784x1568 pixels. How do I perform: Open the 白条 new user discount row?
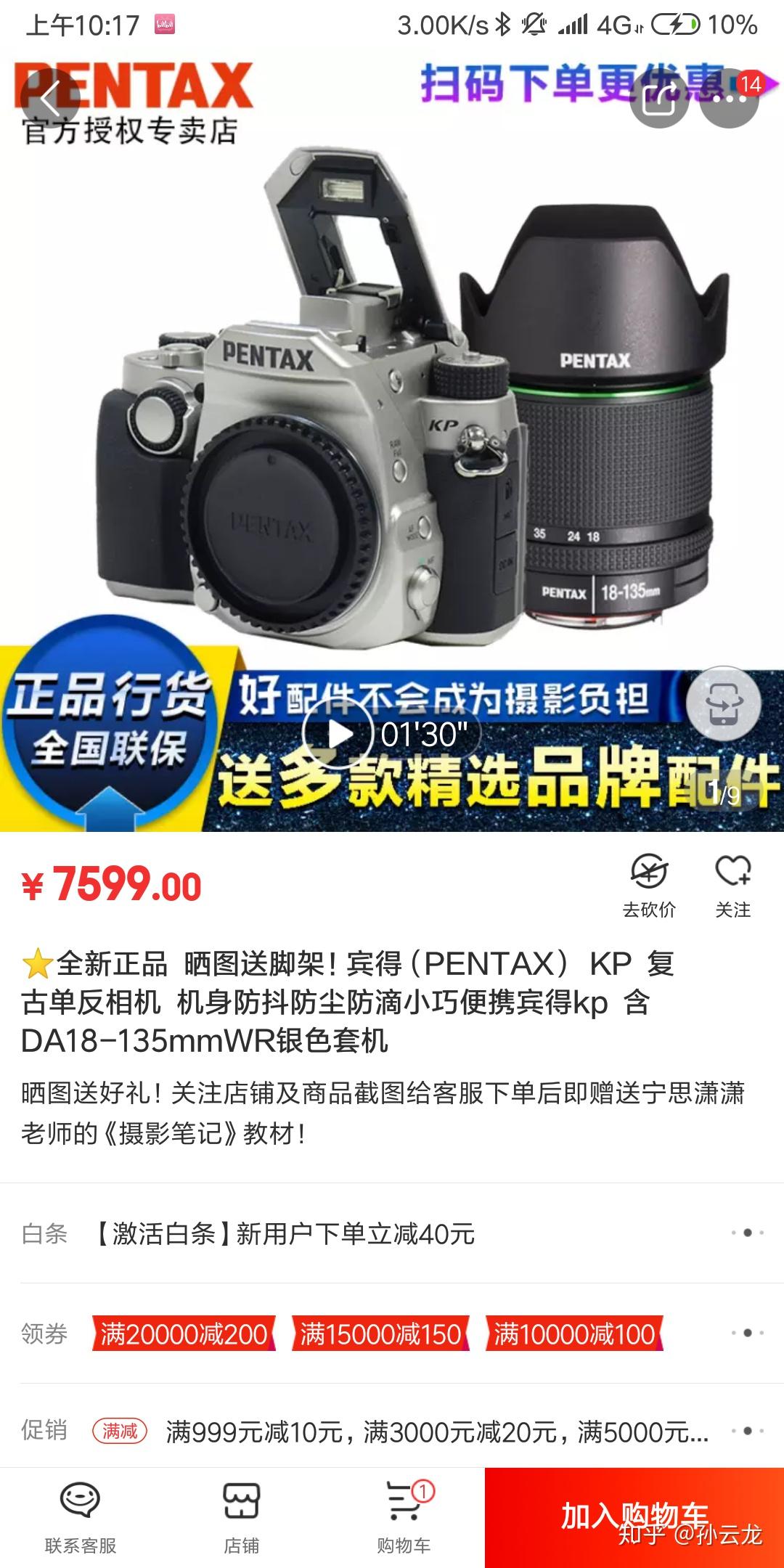(392, 1233)
